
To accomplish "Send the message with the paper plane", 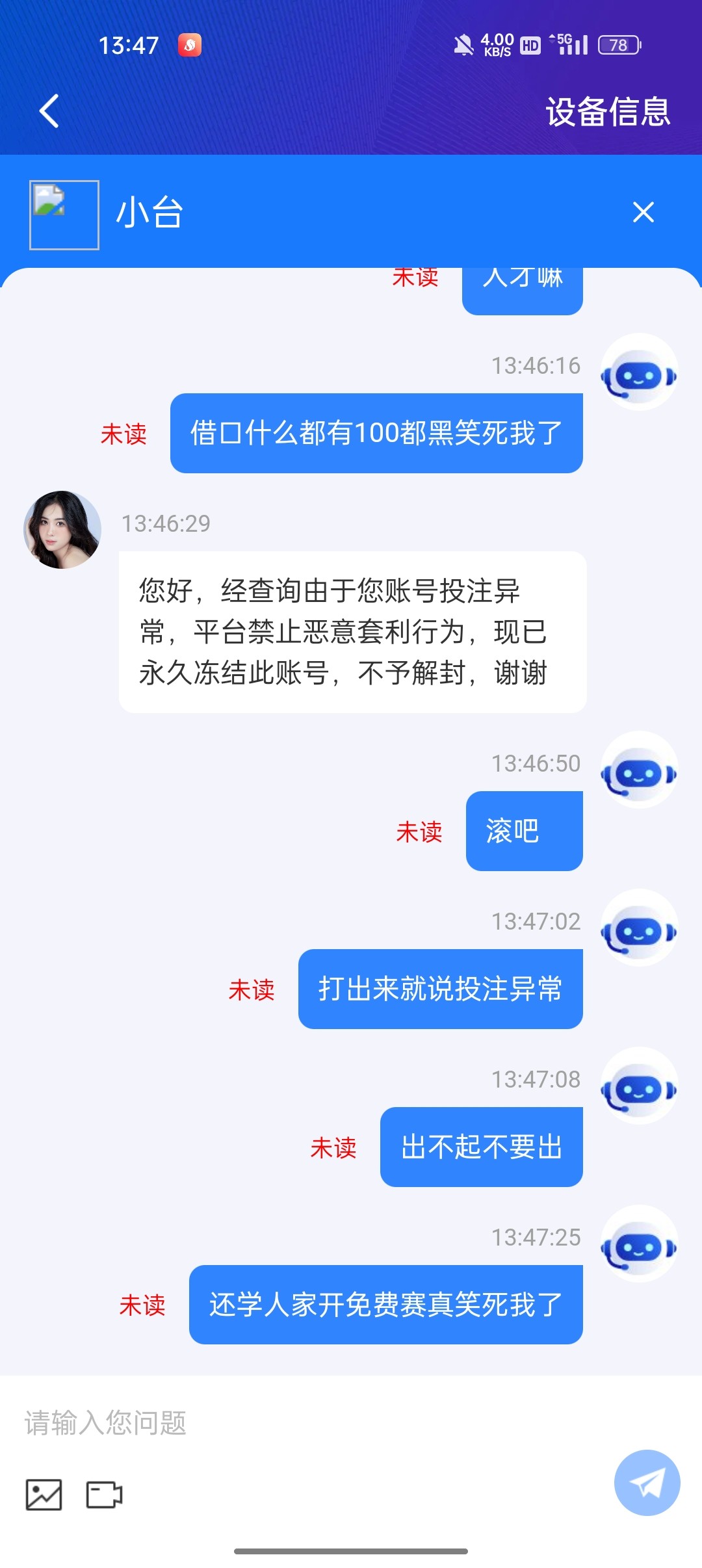I will [647, 1483].
